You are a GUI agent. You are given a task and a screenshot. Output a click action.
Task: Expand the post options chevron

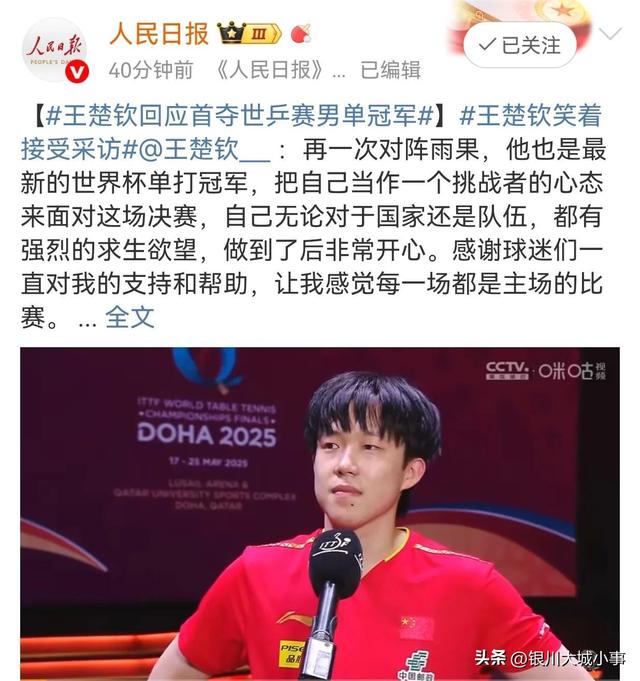tap(608, 38)
